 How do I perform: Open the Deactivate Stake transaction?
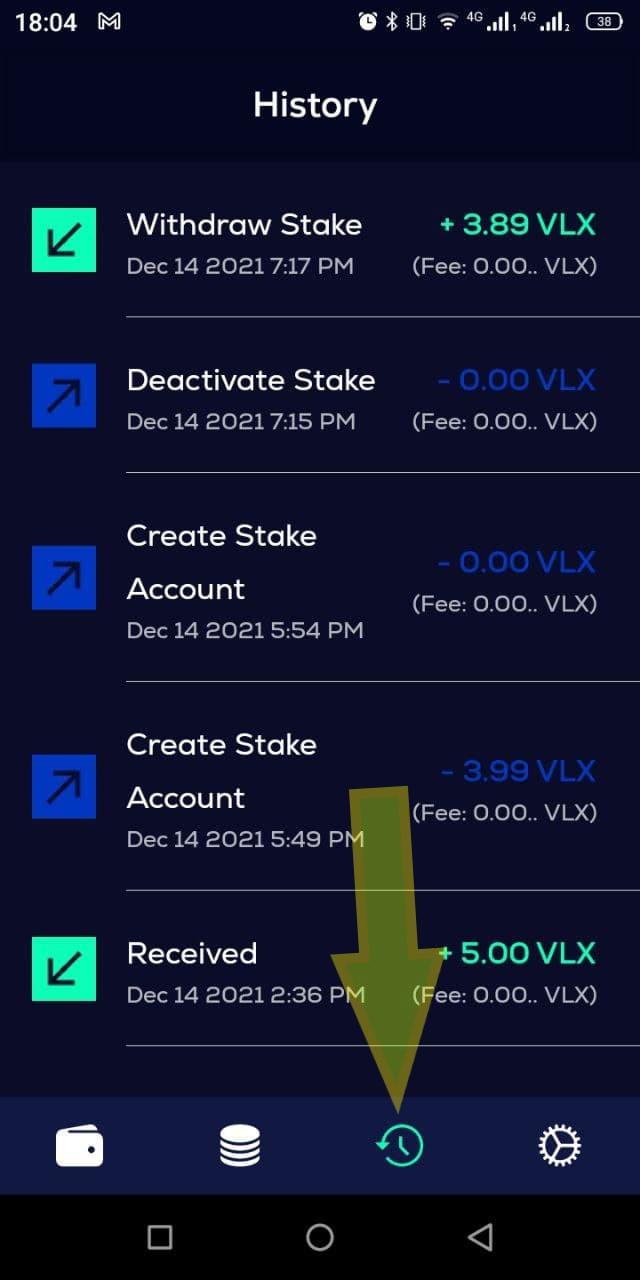coord(320,395)
